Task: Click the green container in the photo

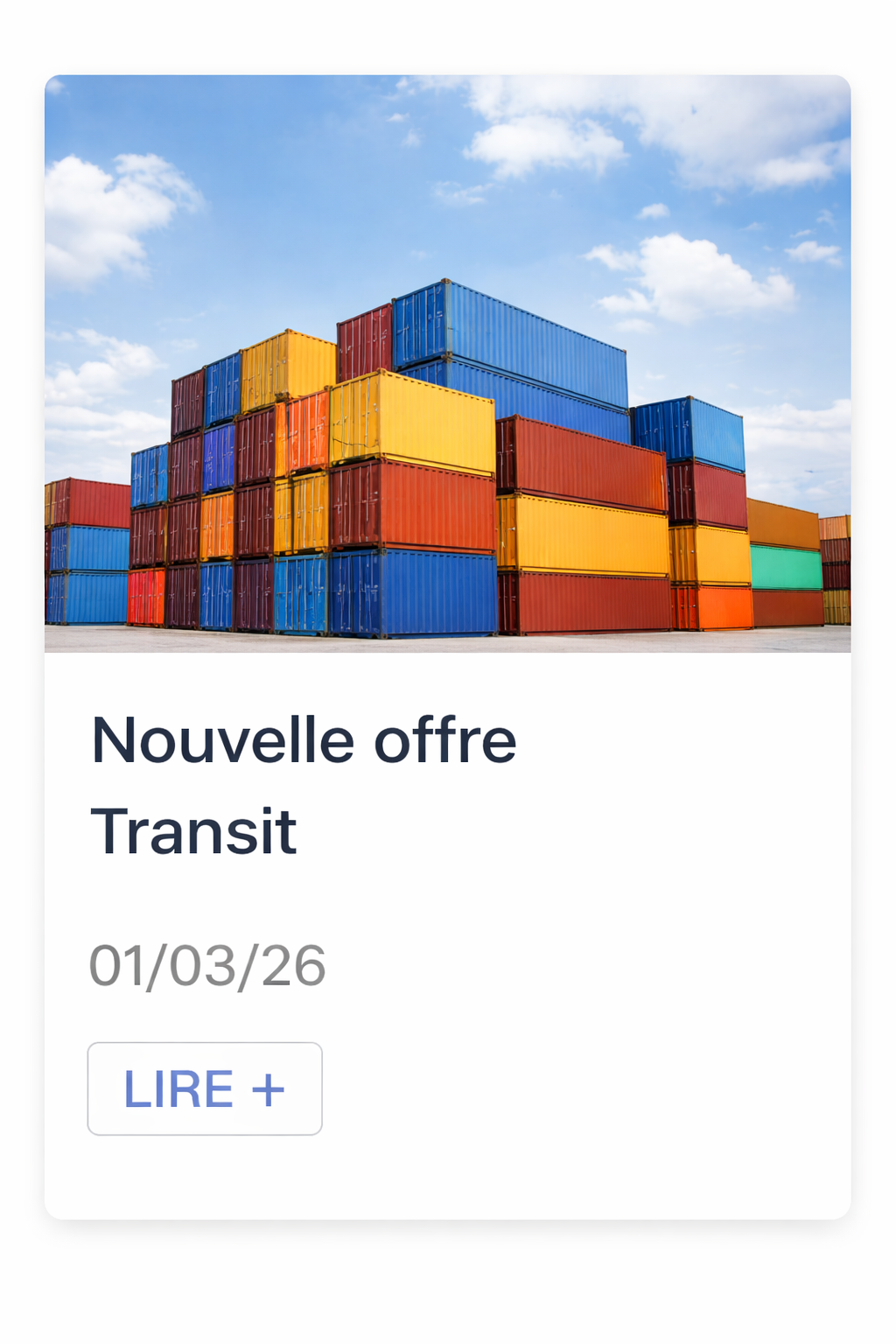Action: pyautogui.click(x=786, y=563)
